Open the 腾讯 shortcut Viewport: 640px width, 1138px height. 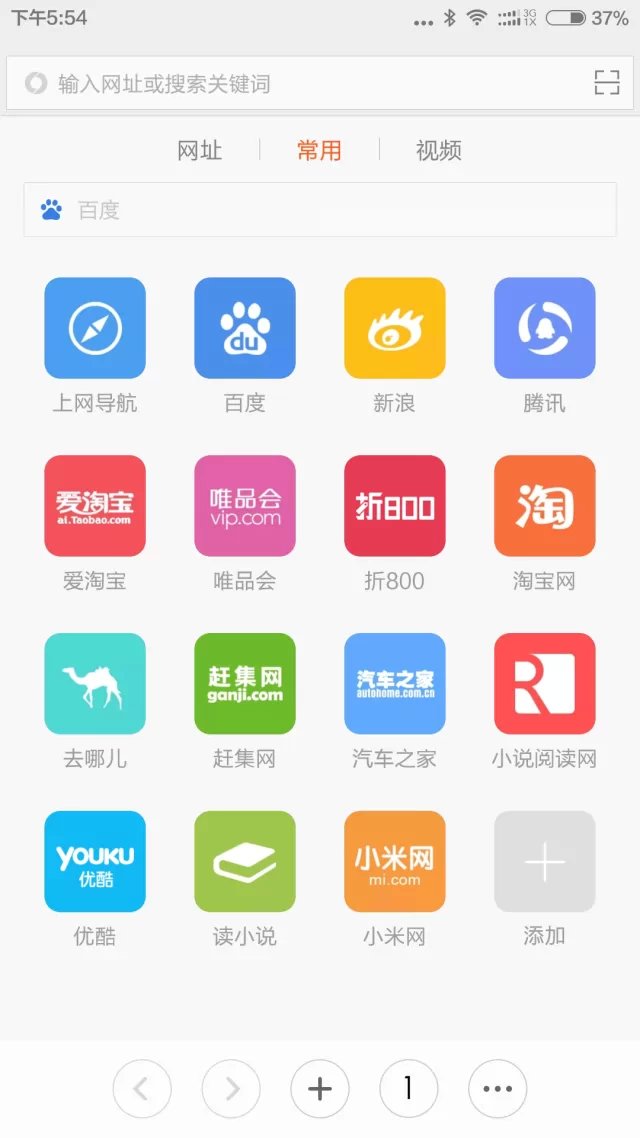coord(544,328)
